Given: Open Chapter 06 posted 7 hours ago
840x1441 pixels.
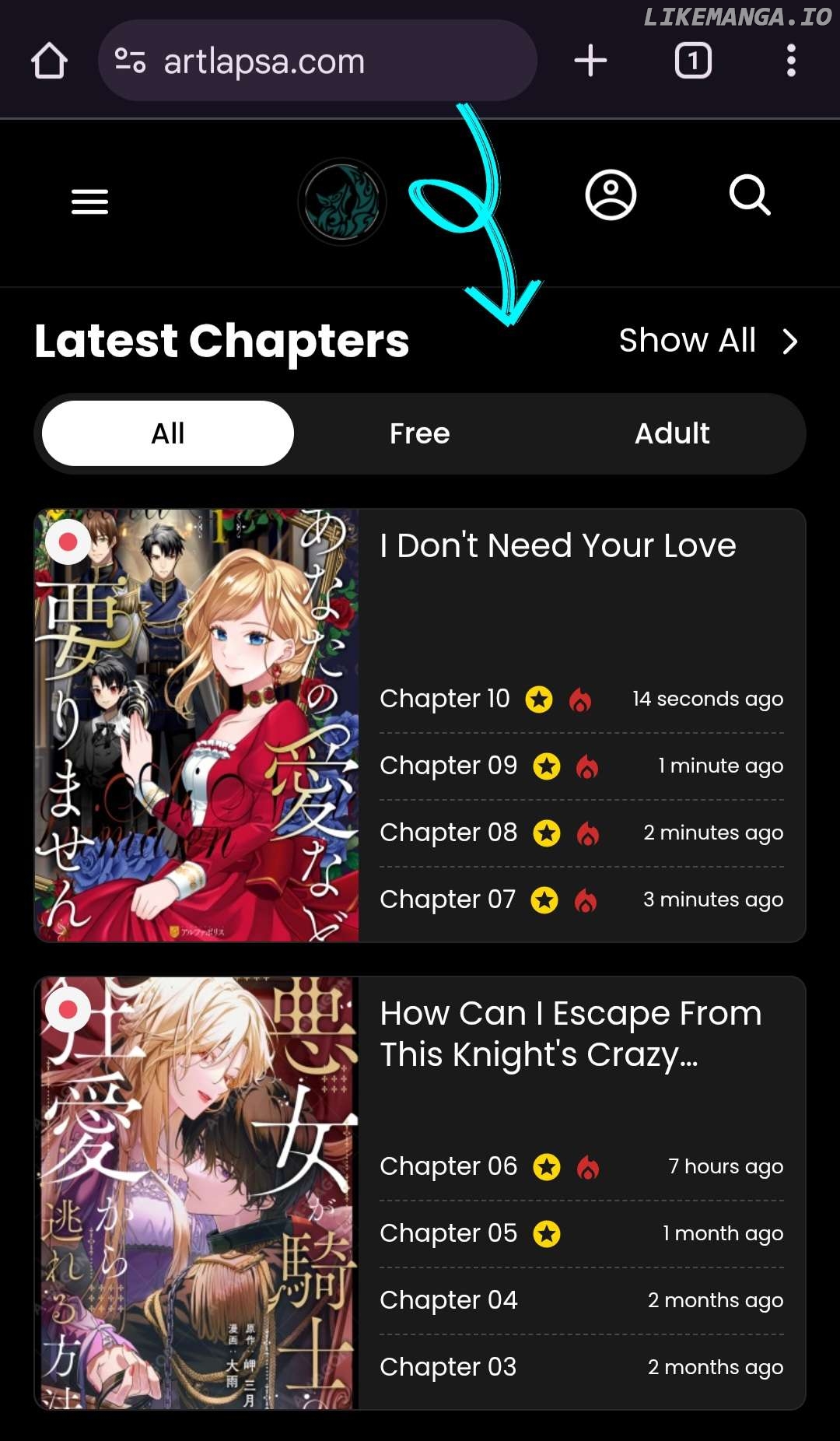Looking at the screenshot, I should point(448,1166).
